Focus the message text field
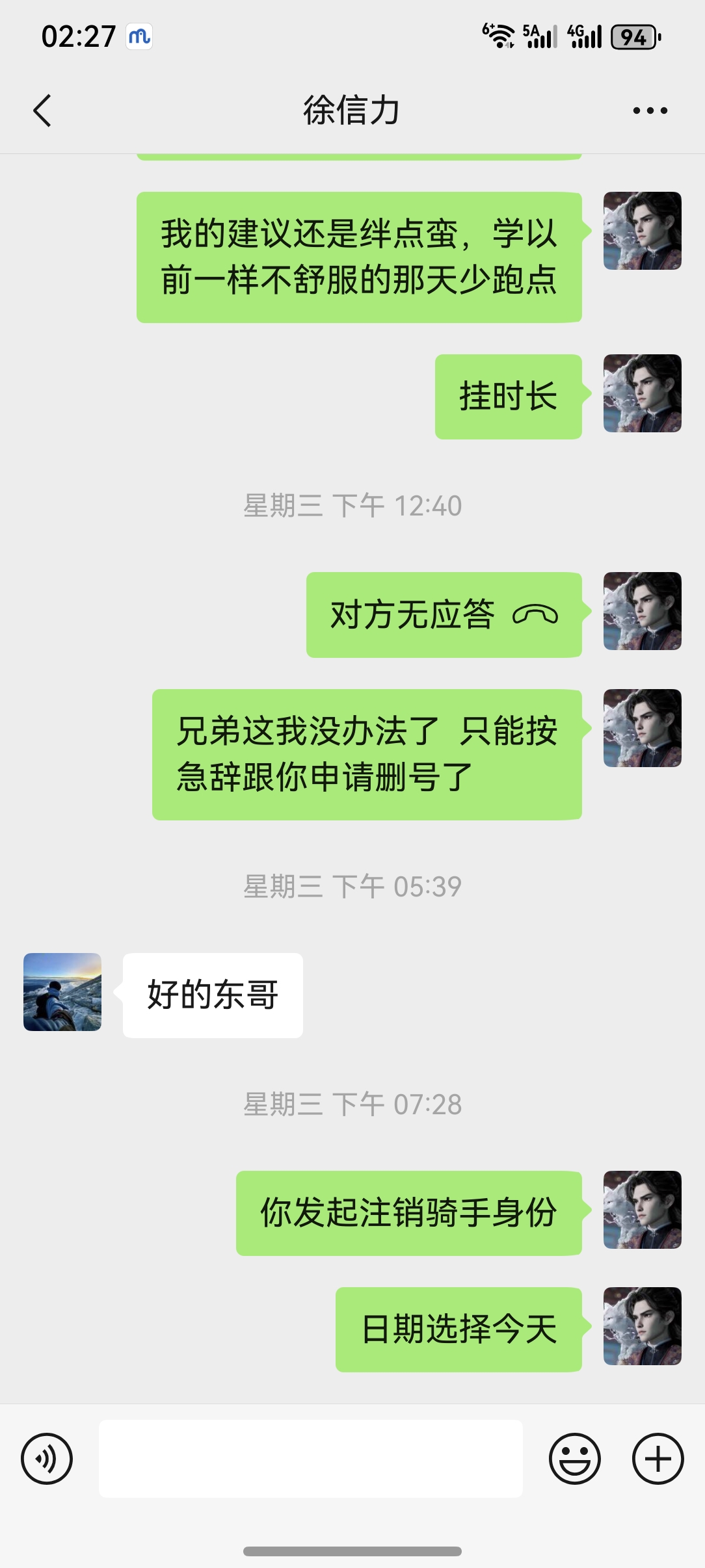This screenshot has height=1568, width=705. (311, 1459)
